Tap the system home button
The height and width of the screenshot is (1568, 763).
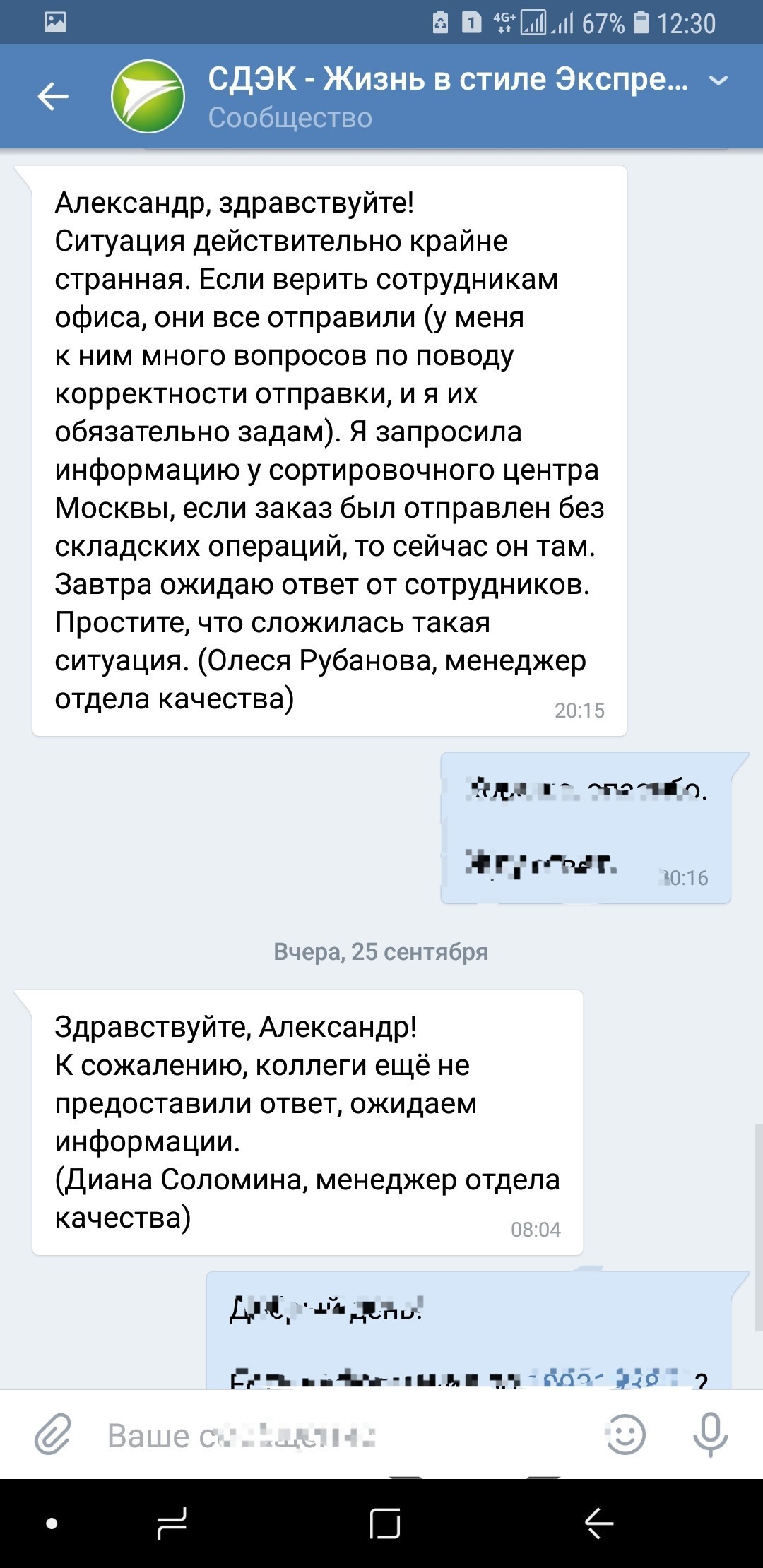[385, 1524]
